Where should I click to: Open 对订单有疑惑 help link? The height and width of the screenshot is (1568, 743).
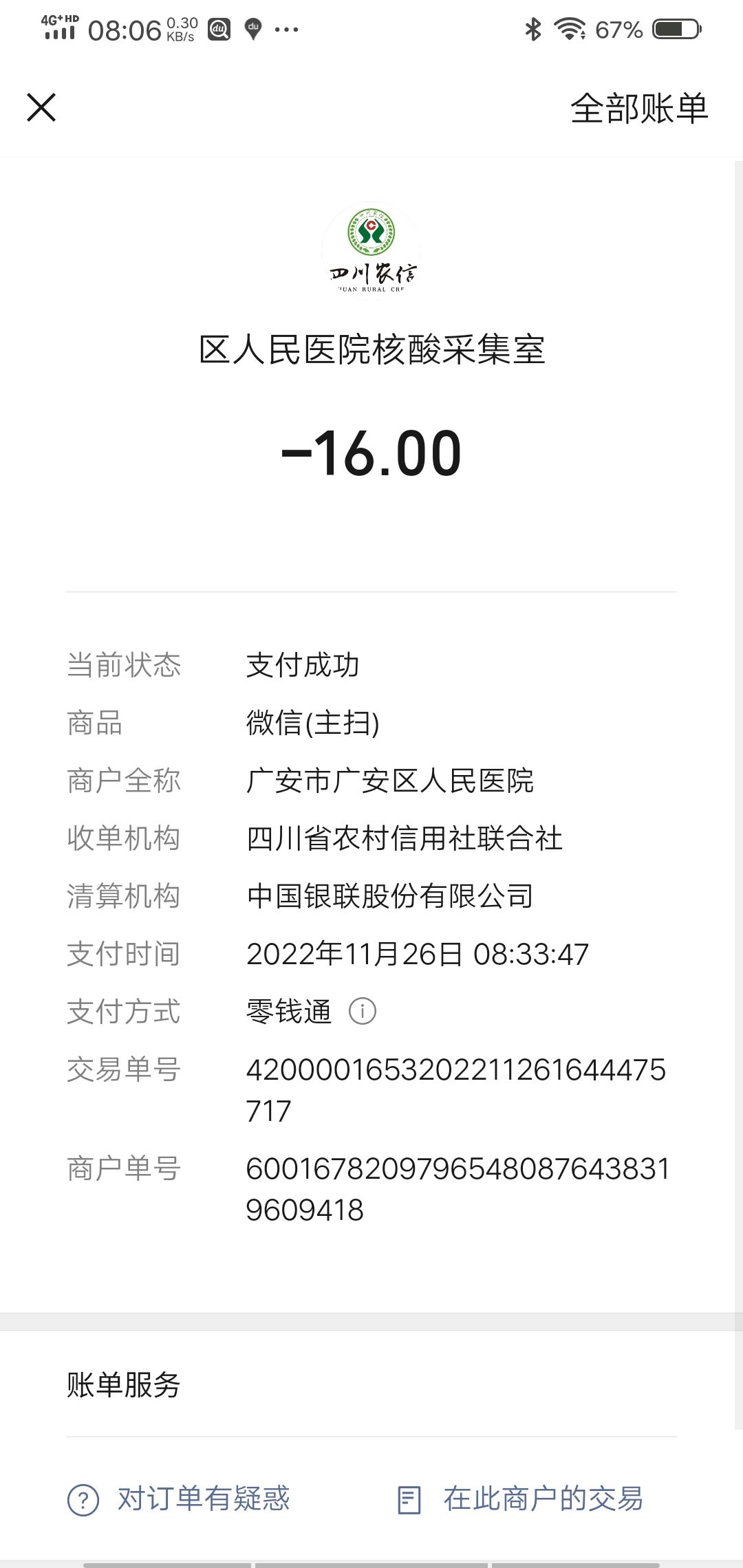click(x=179, y=1499)
